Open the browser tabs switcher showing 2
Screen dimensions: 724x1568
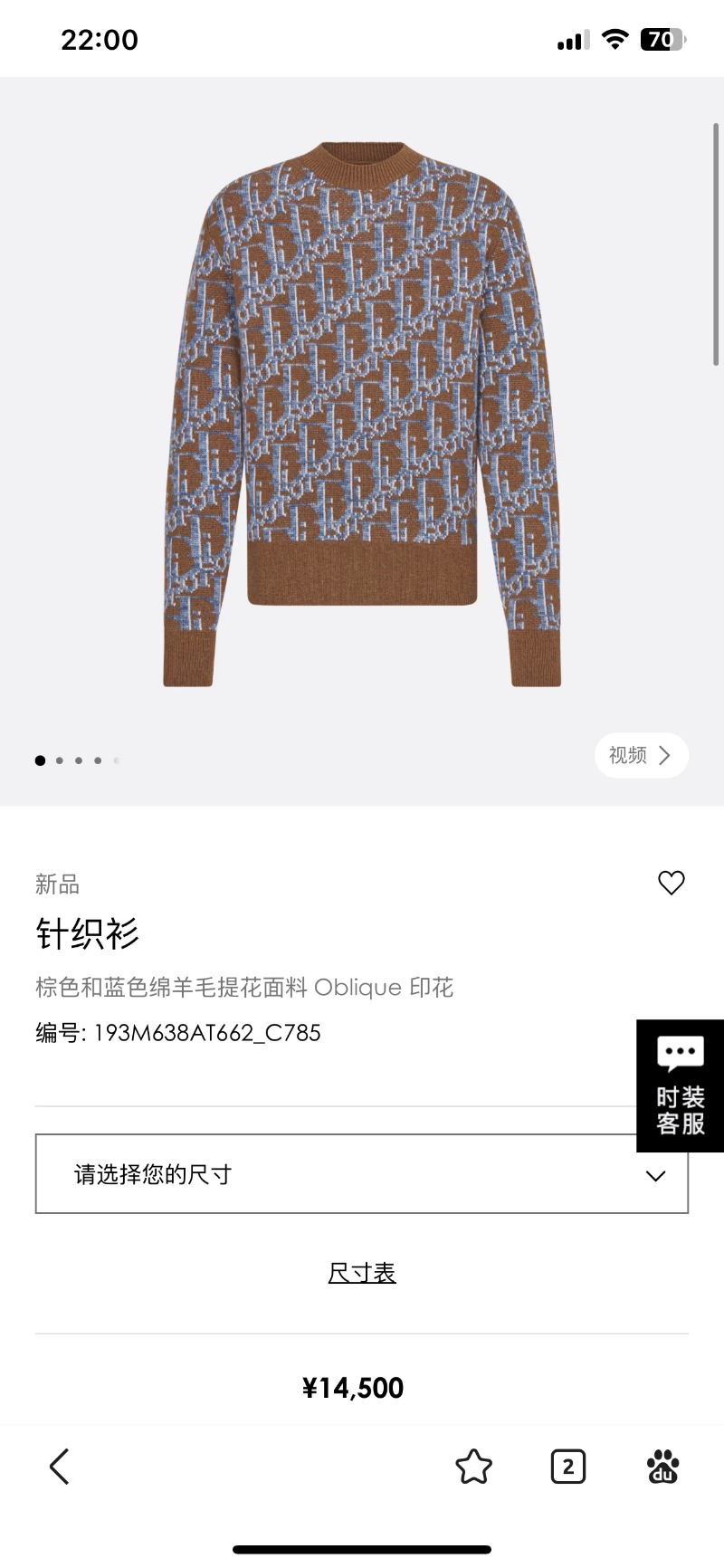tap(567, 1467)
